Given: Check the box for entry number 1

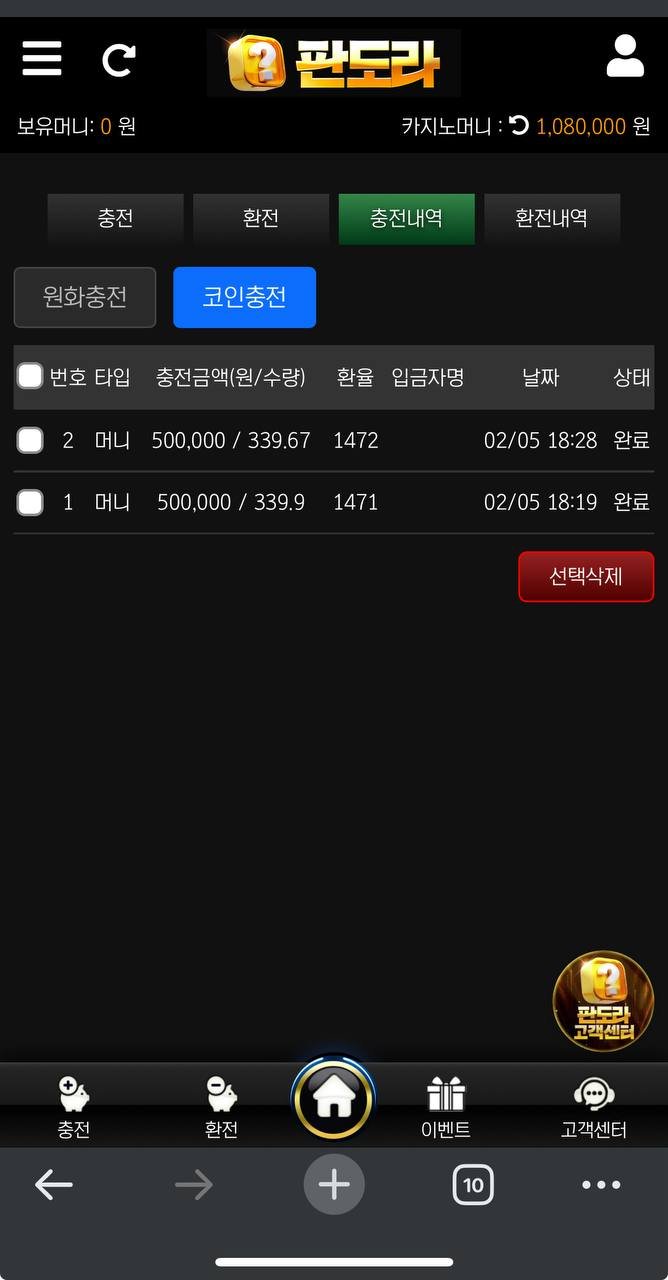Looking at the screenshot, I should [30, 502].
